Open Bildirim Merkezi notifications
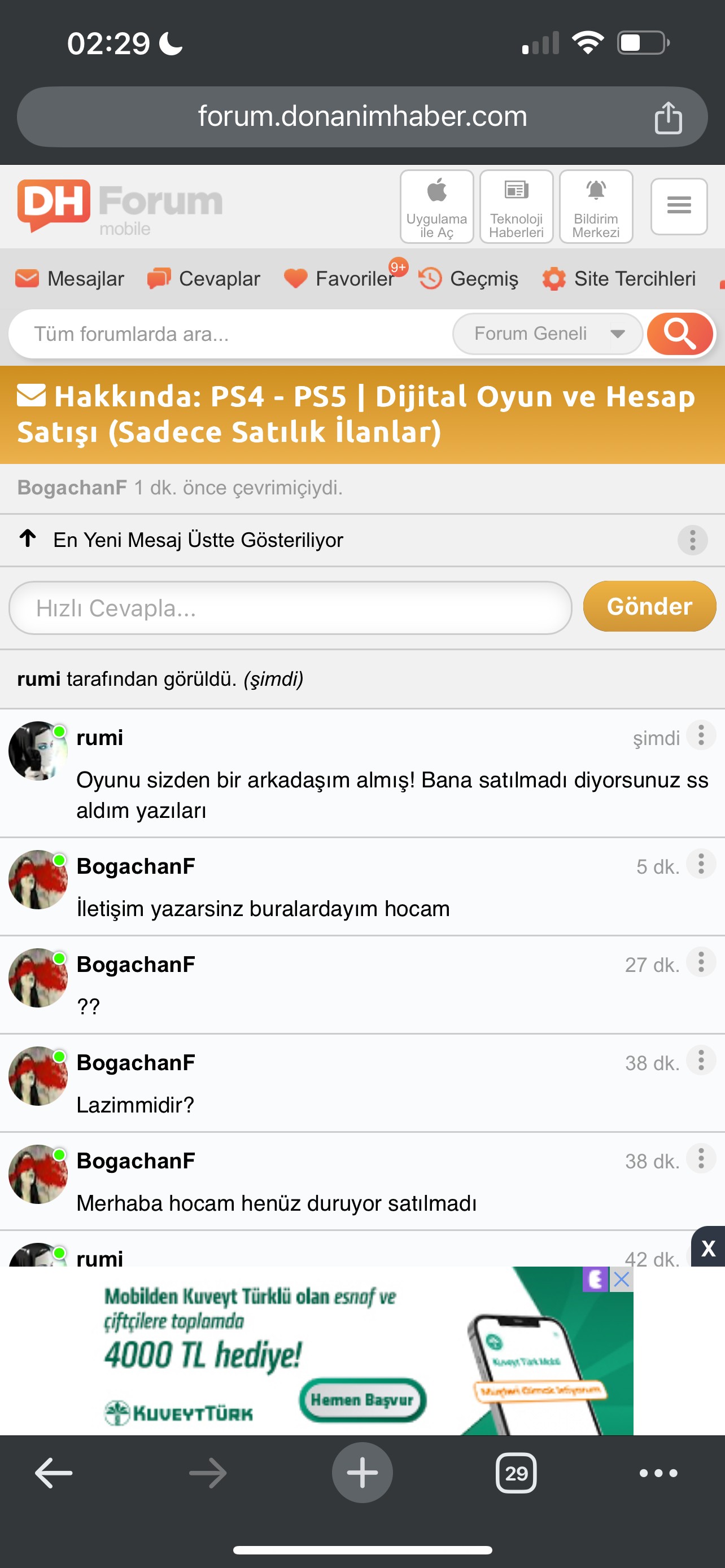725x1568 pixels. pos(596,207)
